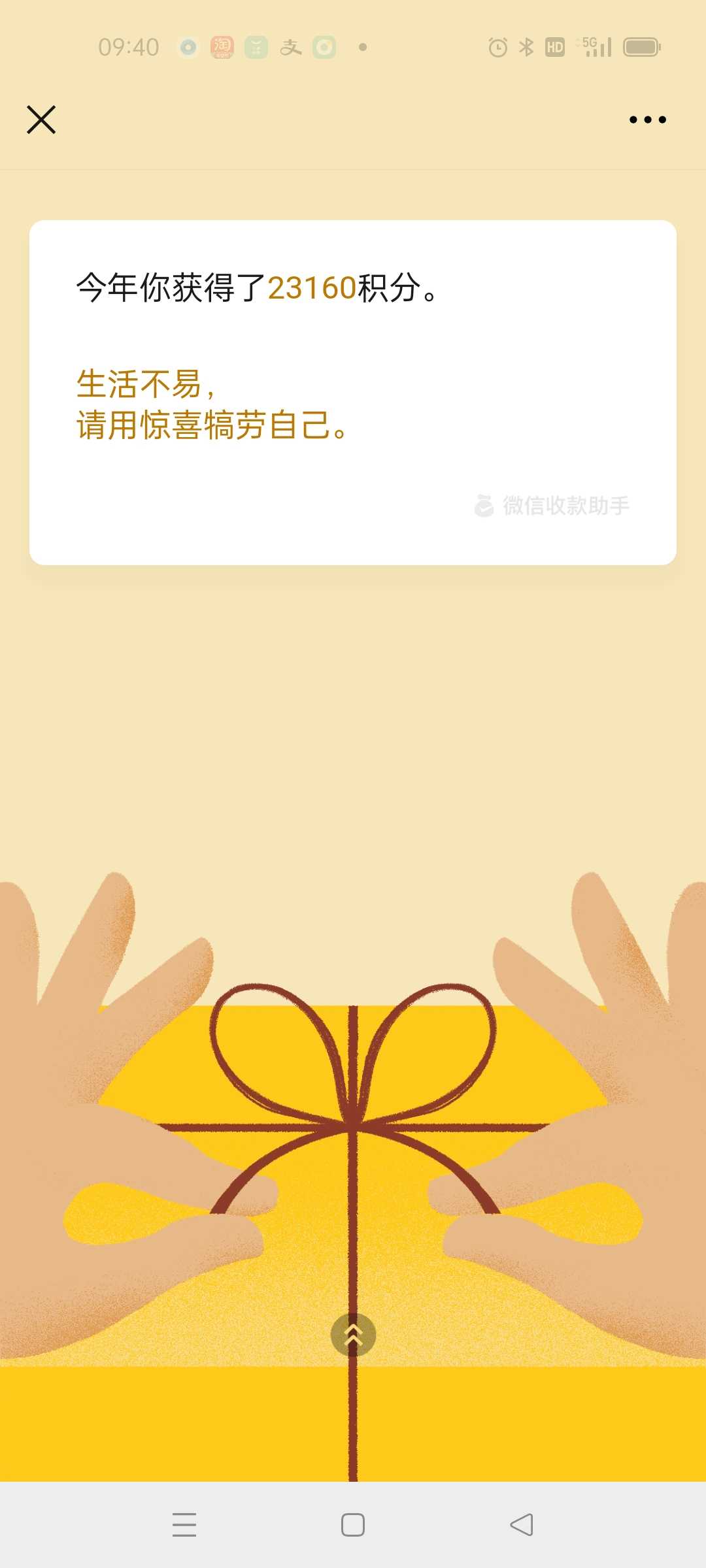Image resolution: width=706 pixels, height=1568 pixels.
Task: Open the recent apps menu
Action: [x=184, y=1525]
